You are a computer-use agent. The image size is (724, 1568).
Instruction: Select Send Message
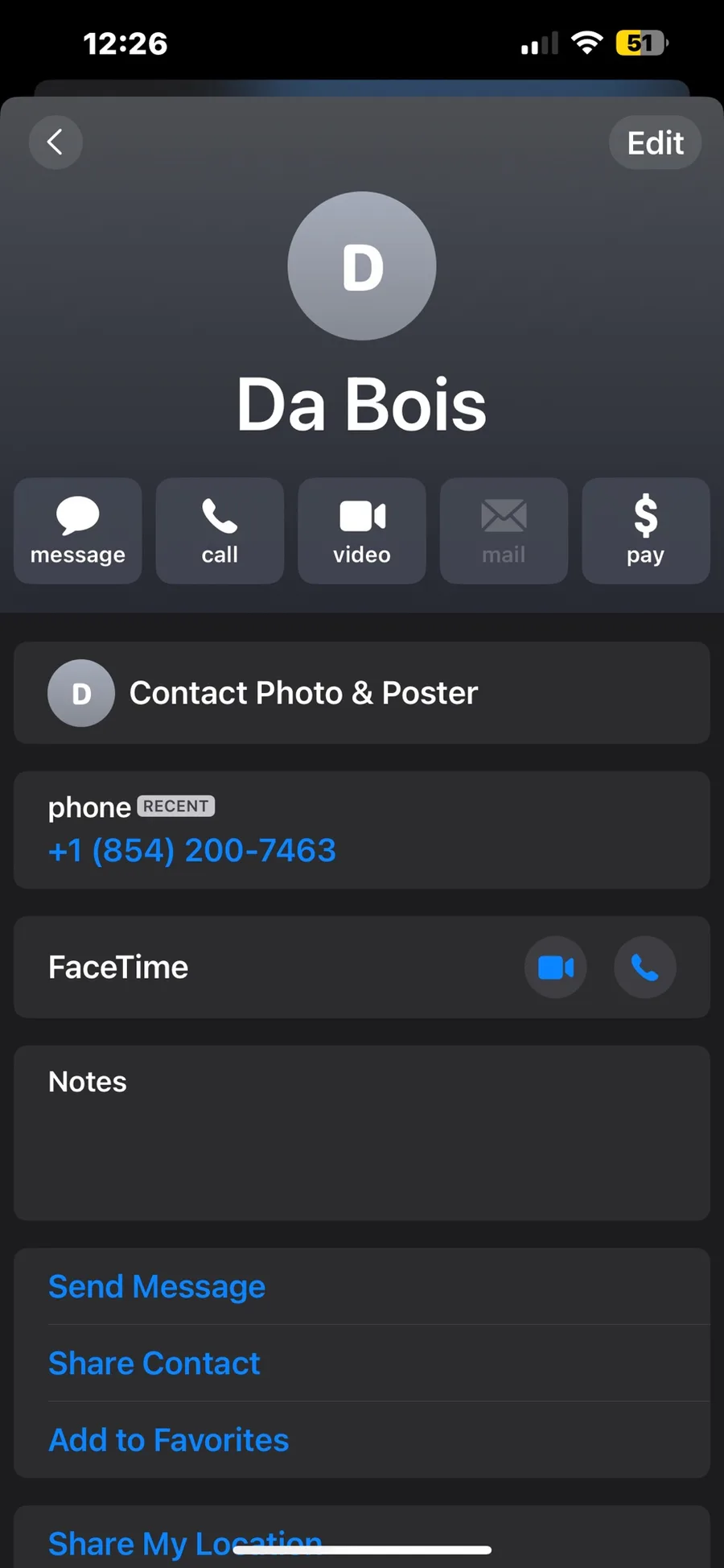pyautogui.click(x=157, y=1286)
